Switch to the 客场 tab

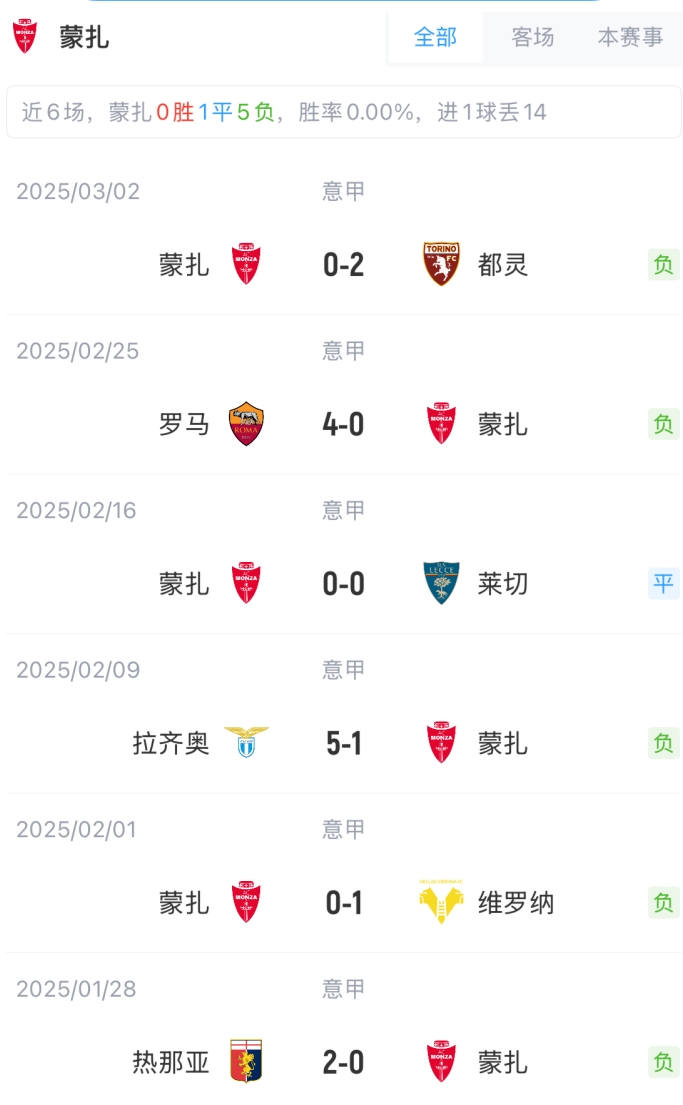pos(533,37)
